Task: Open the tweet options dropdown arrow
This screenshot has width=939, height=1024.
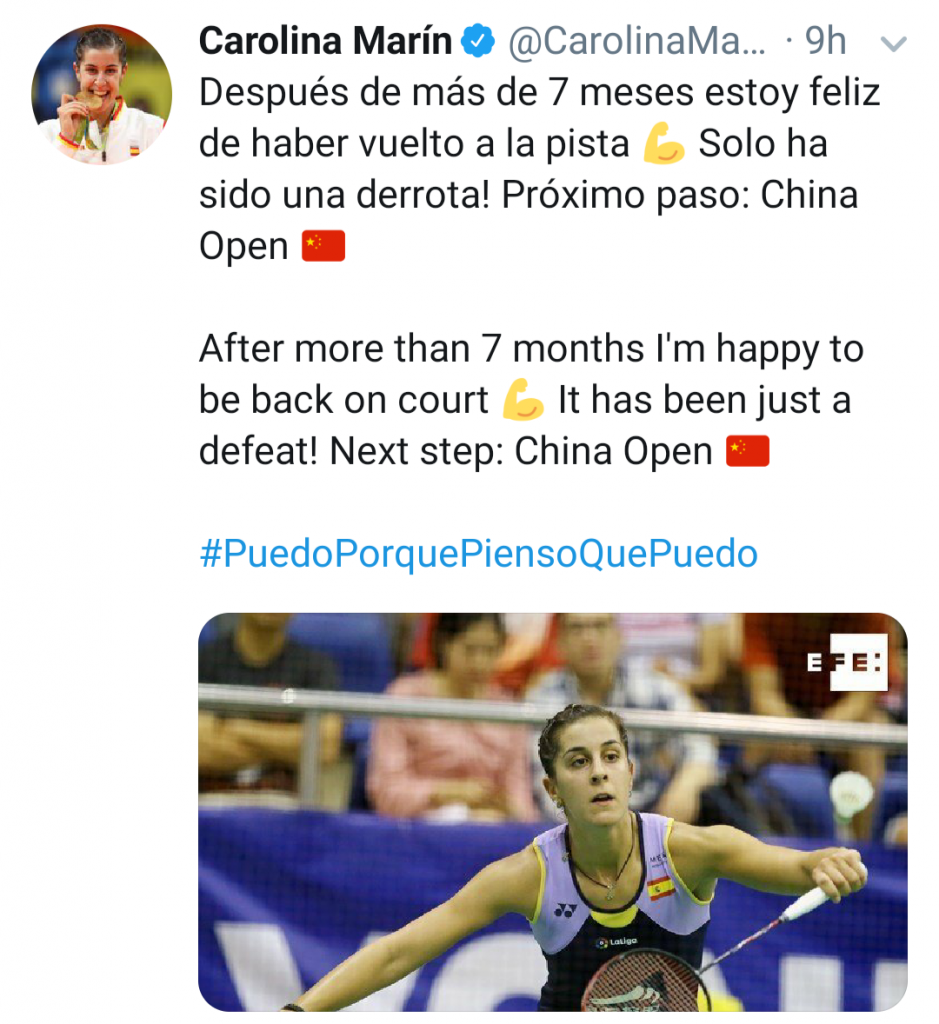Action: (x=892, y=43)
